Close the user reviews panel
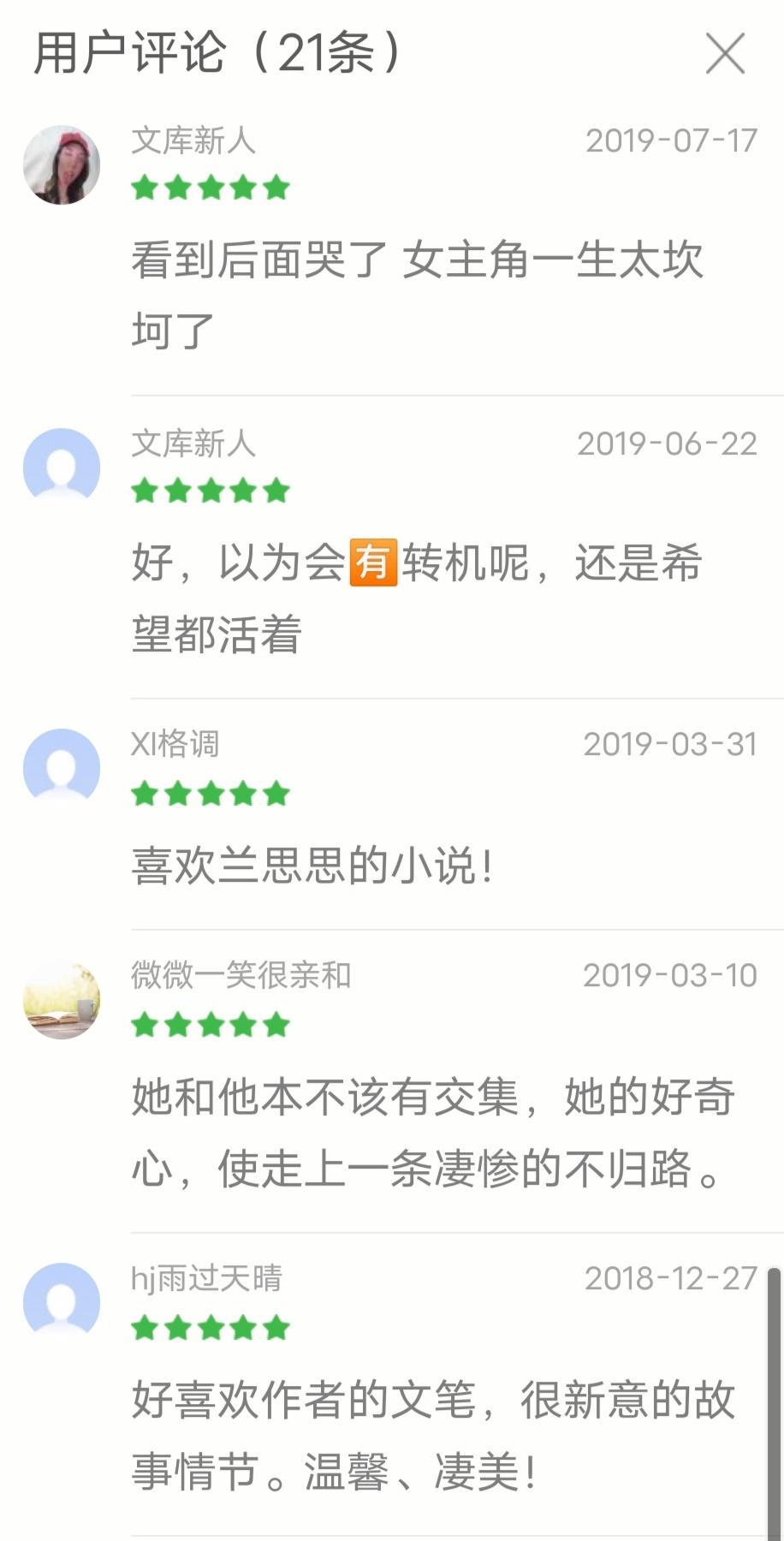Screen dimensions: 784x1541 [724, 53]
